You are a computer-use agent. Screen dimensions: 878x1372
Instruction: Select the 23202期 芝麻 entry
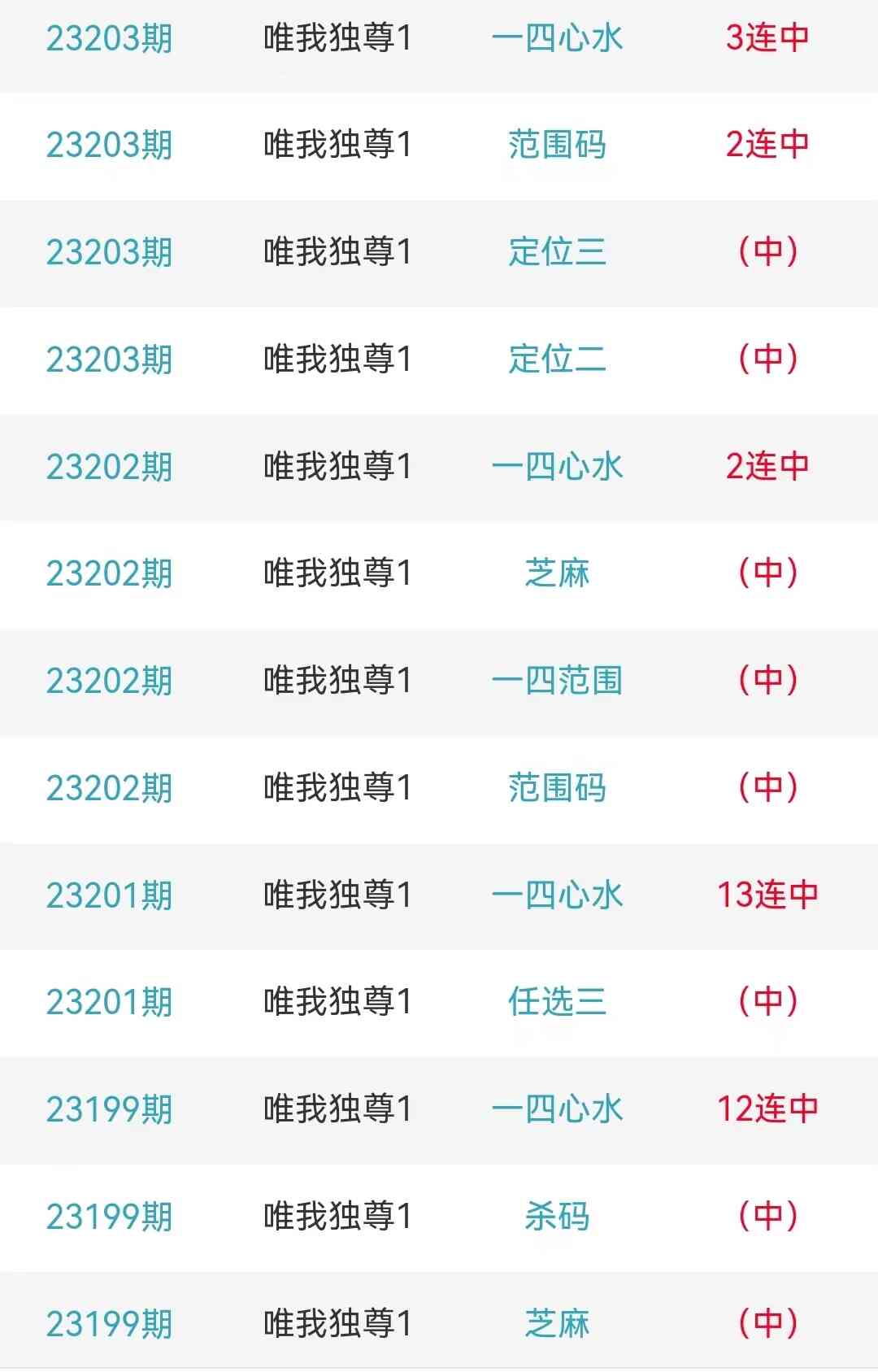tap(557, 573)
